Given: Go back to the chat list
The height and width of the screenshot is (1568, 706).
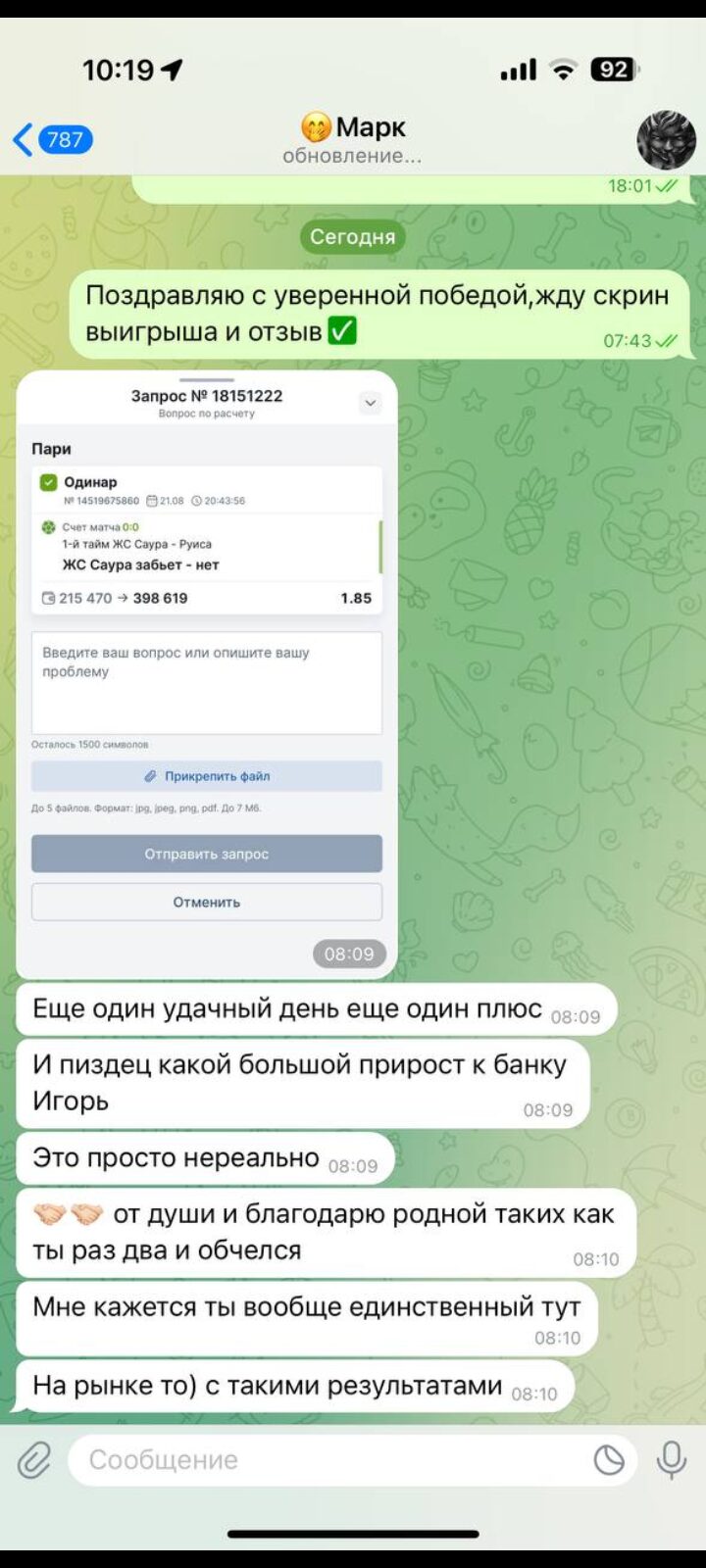Looking at the screenshot, I should 53,139.
